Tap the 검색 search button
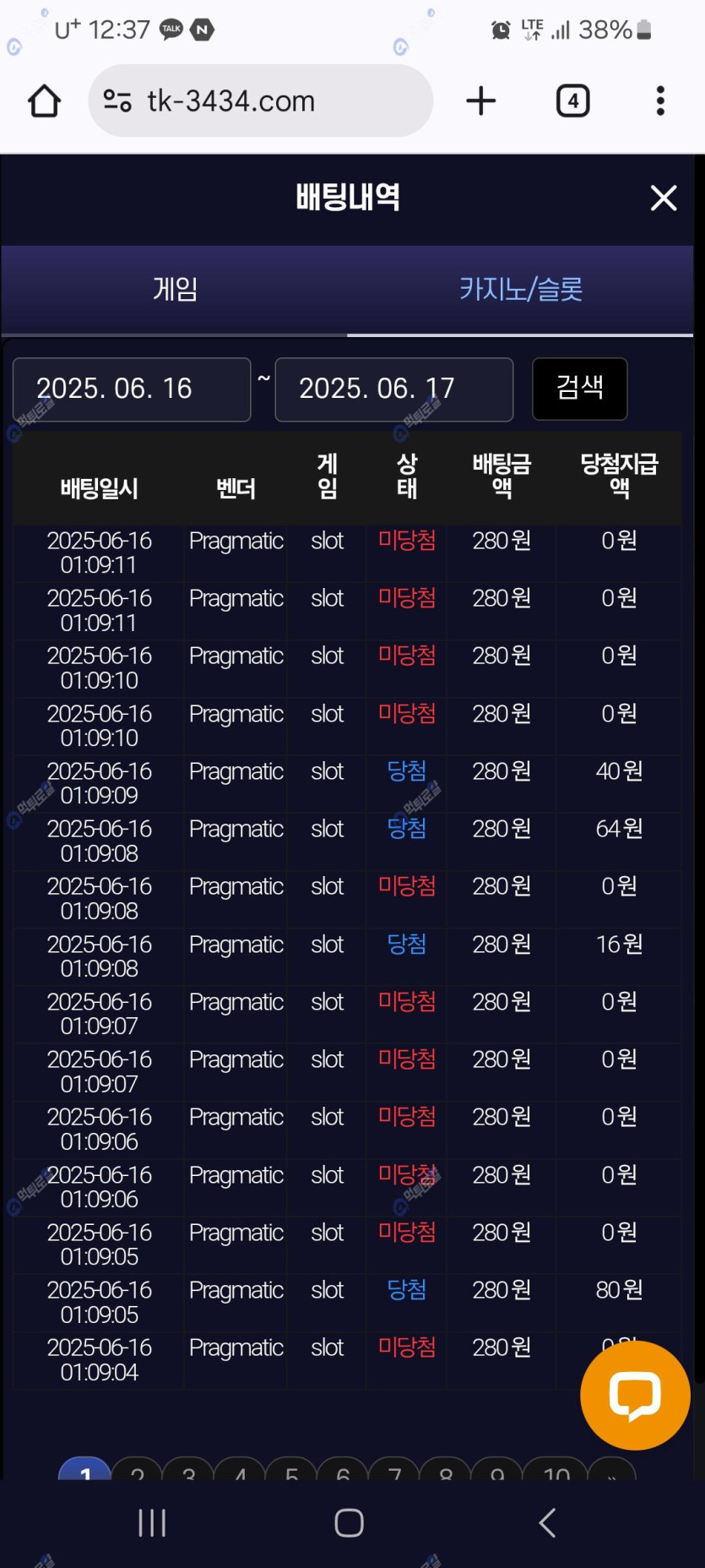The height and width of the screenshot is (1568, 705). coord(579,389)
